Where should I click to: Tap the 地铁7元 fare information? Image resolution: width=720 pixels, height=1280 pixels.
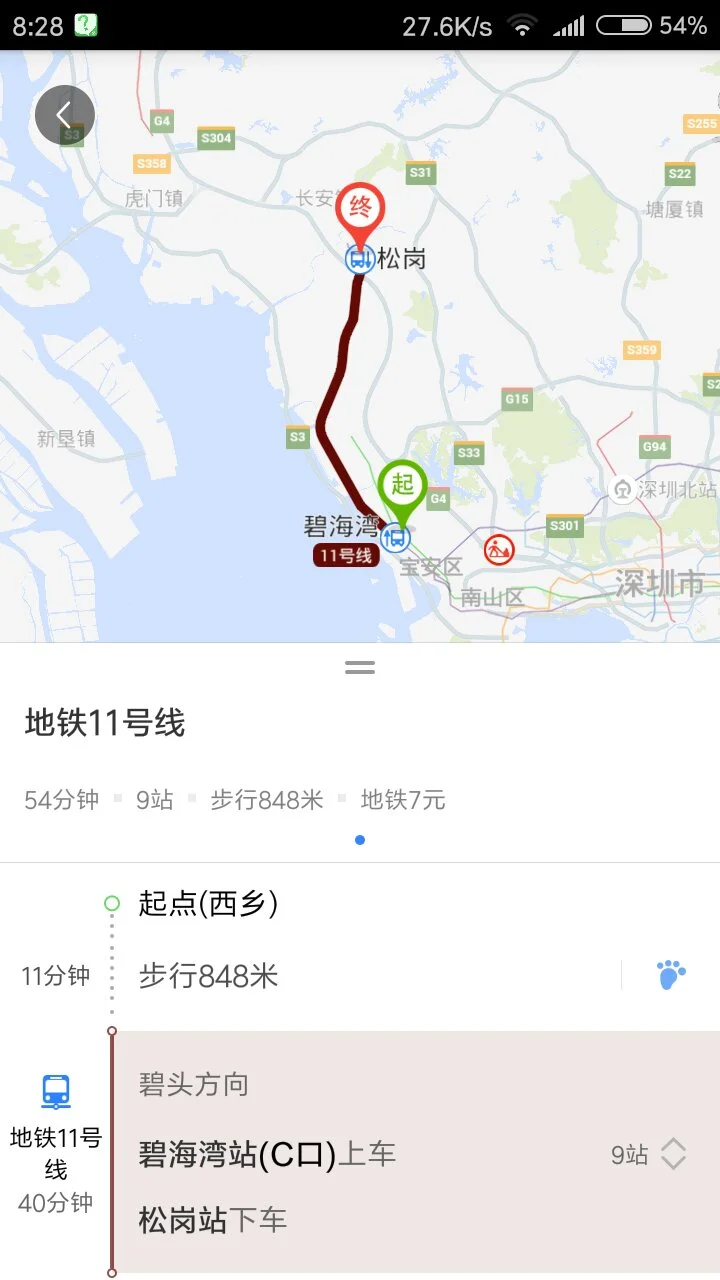coord(404,800)
